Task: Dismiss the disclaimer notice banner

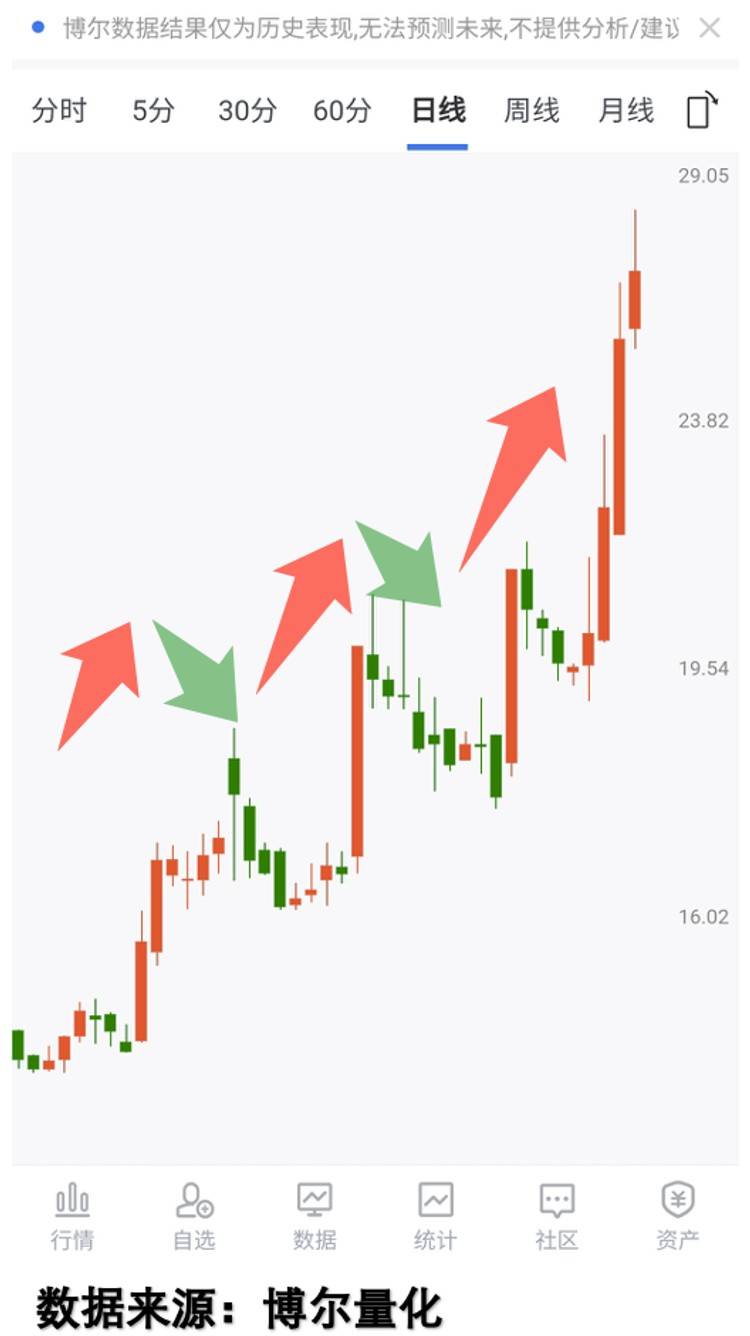Action: click(x=709, y=28)
